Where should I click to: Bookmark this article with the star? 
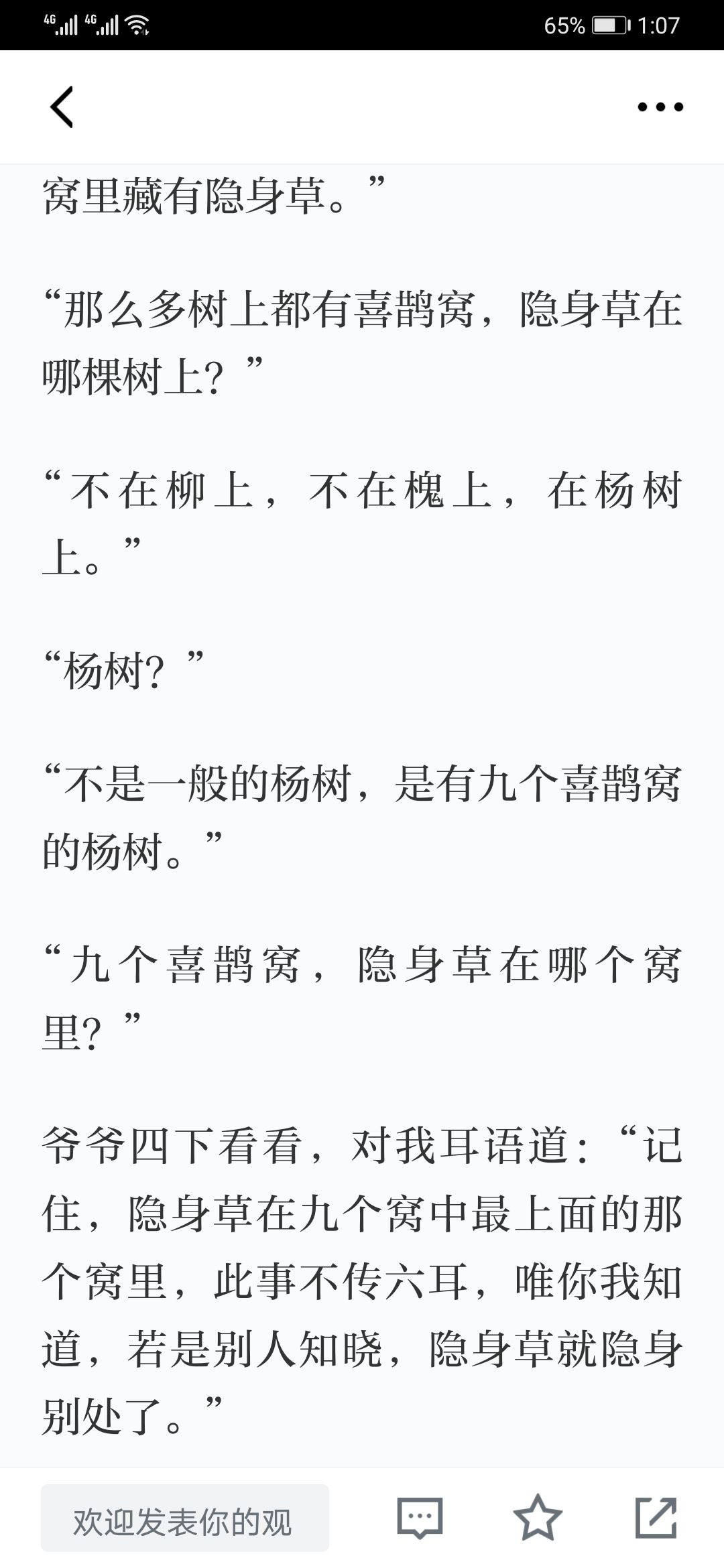pyautogui.click(x=538, y=1518)
